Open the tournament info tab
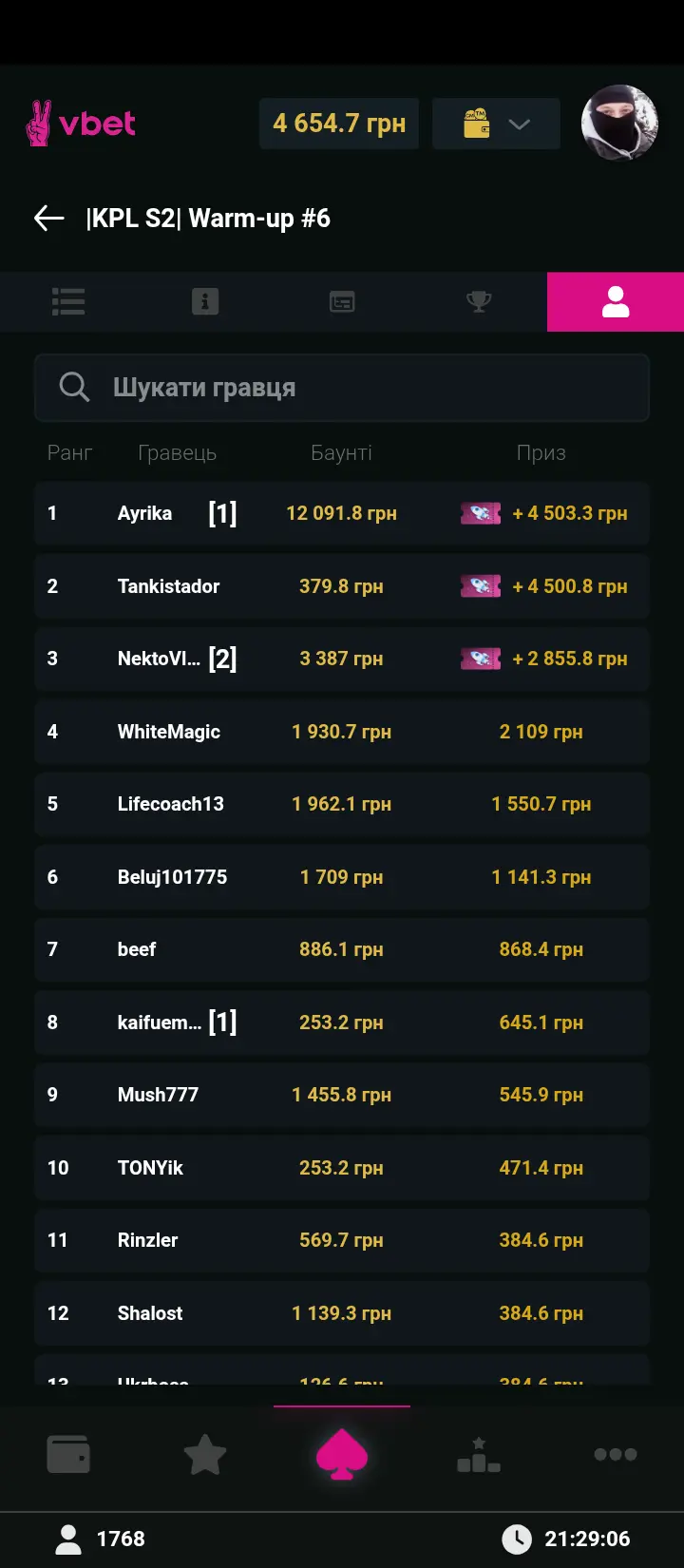Image resolution: width=684 pixels, height=1568 pixels. pyautogui.click(x=205, y=302)
